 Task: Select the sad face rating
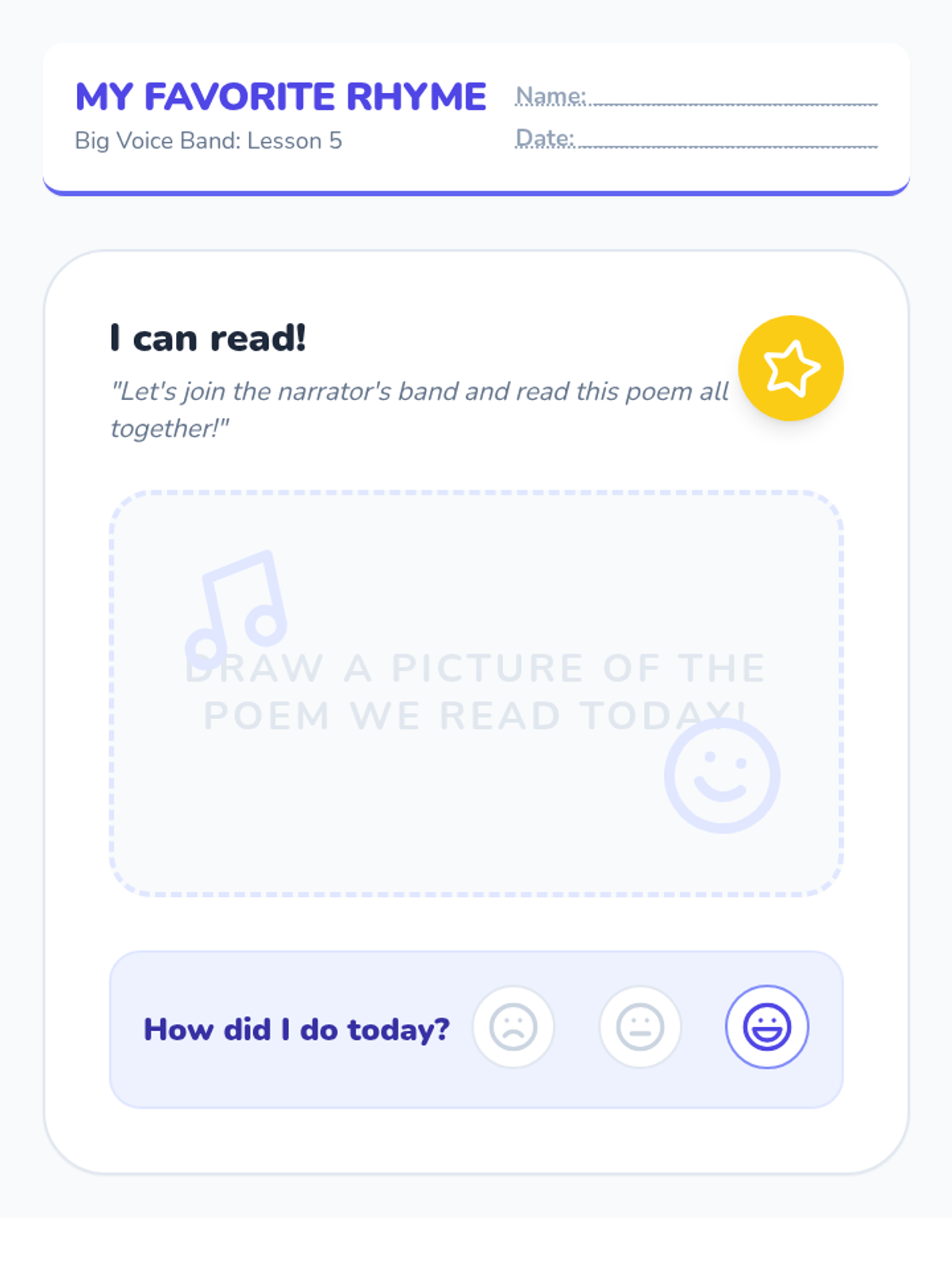click(513, 1027)
